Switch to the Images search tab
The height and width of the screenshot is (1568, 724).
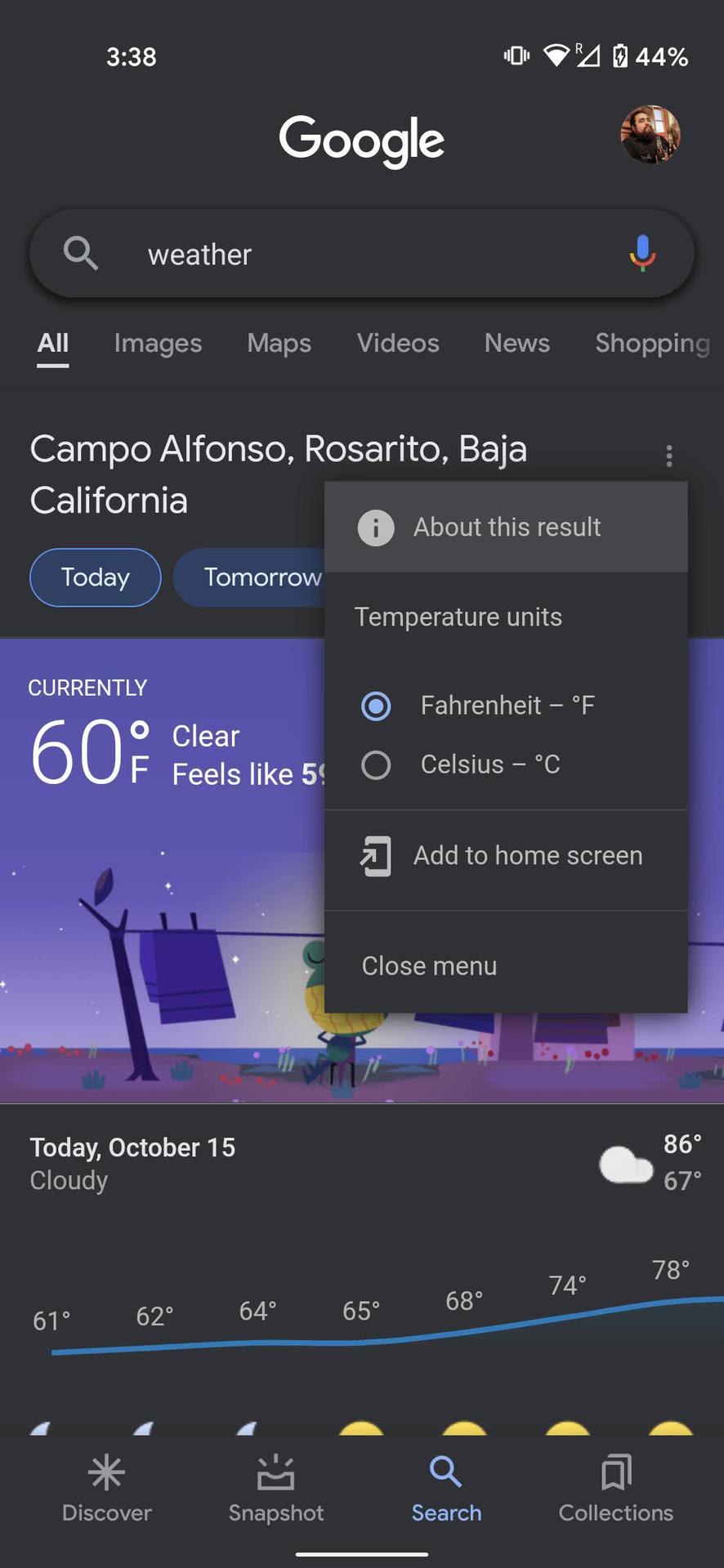tap(158, 343)
